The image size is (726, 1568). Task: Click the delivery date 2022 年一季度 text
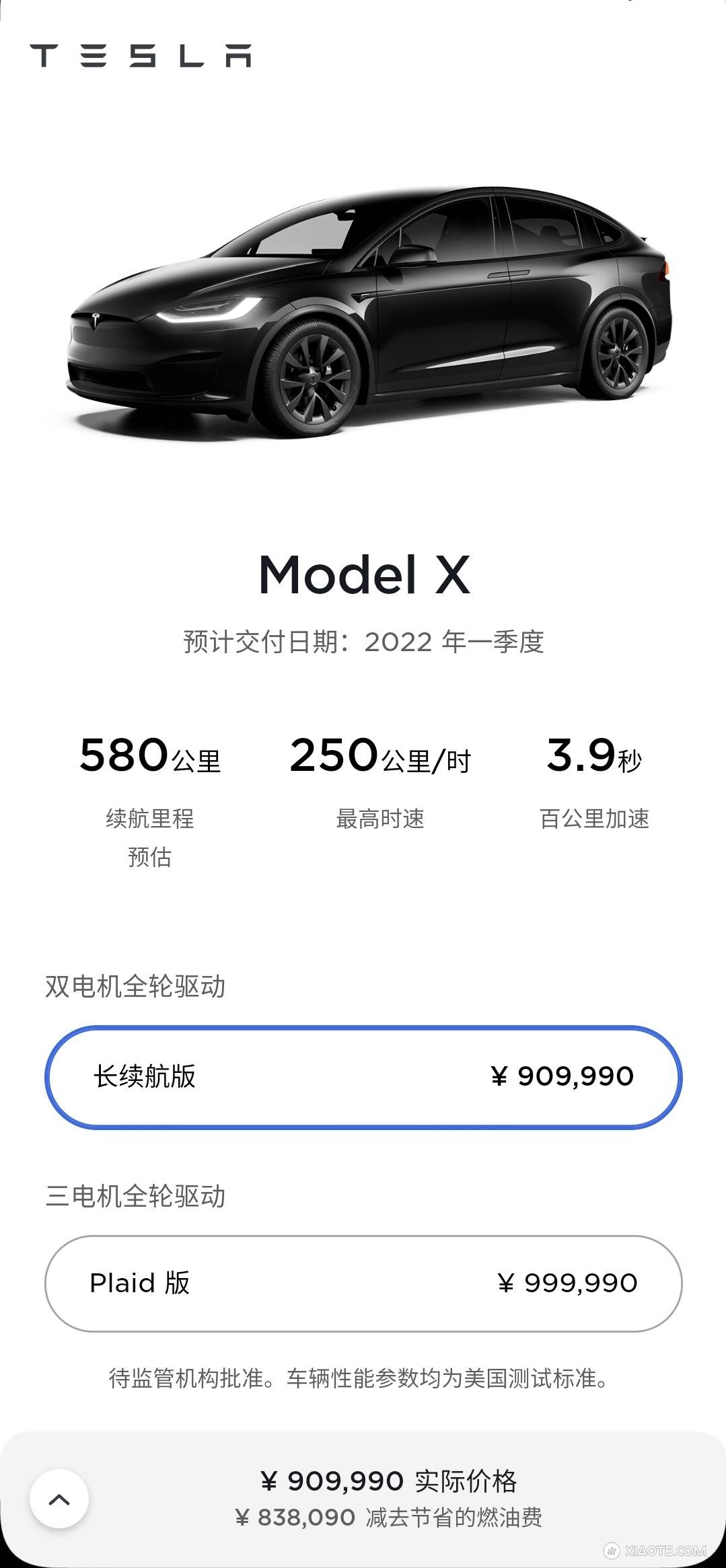click(x=363, y=642)
